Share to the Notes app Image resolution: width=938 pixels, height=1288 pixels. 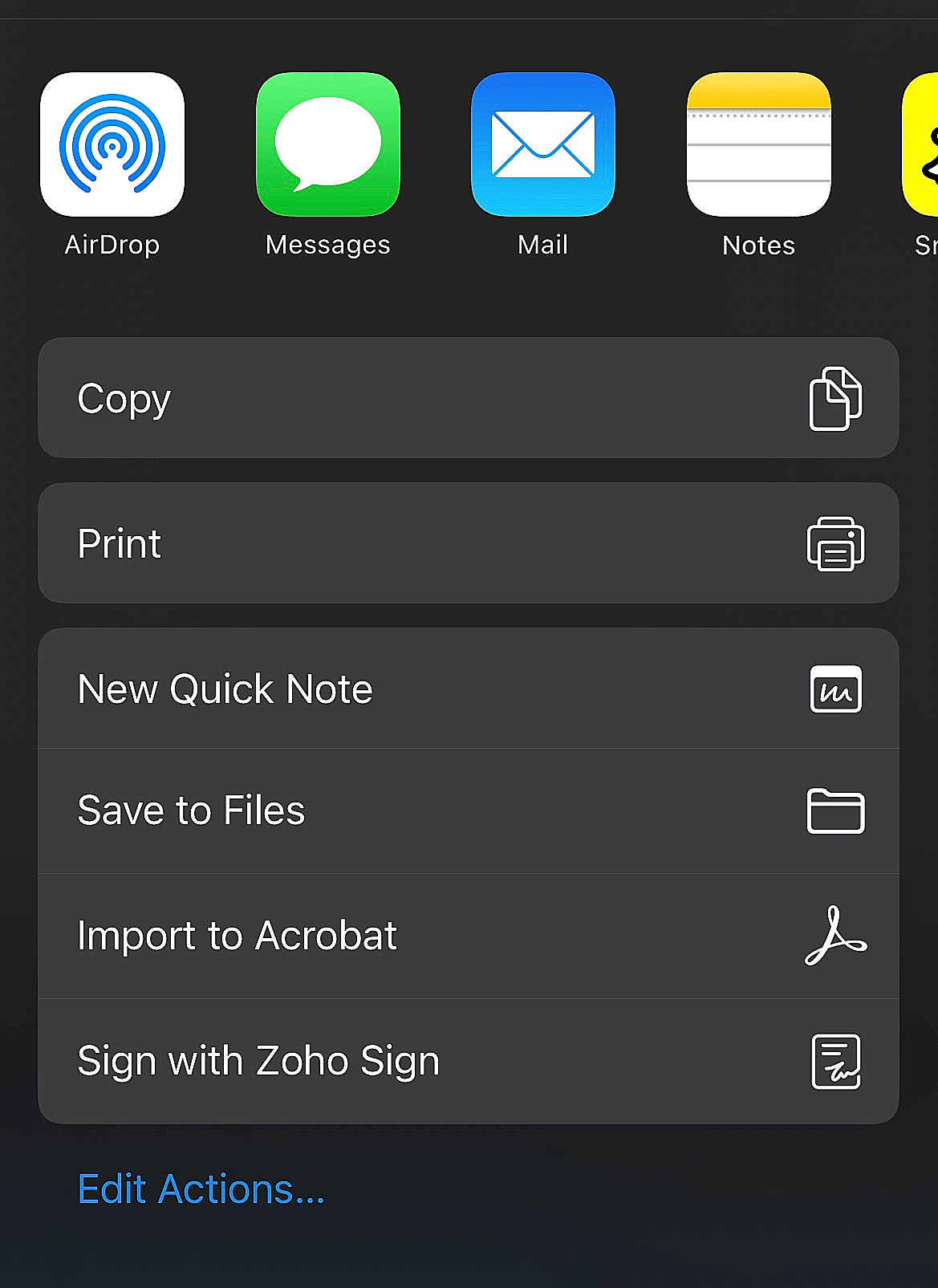tap(758, 145)
